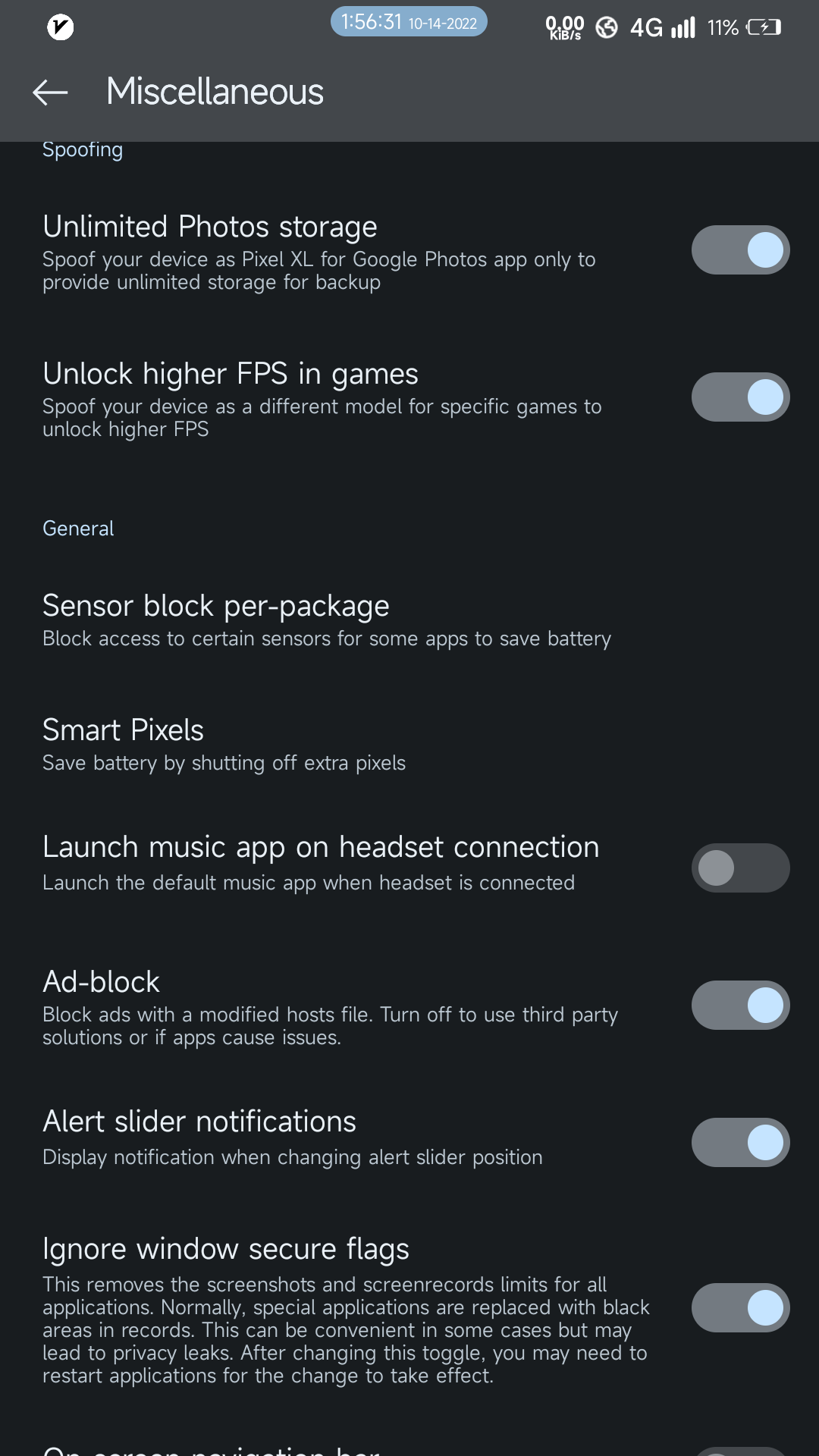819x1456 pixels.
Task: Open Smart Pixels settings
Action: (224, 745)
